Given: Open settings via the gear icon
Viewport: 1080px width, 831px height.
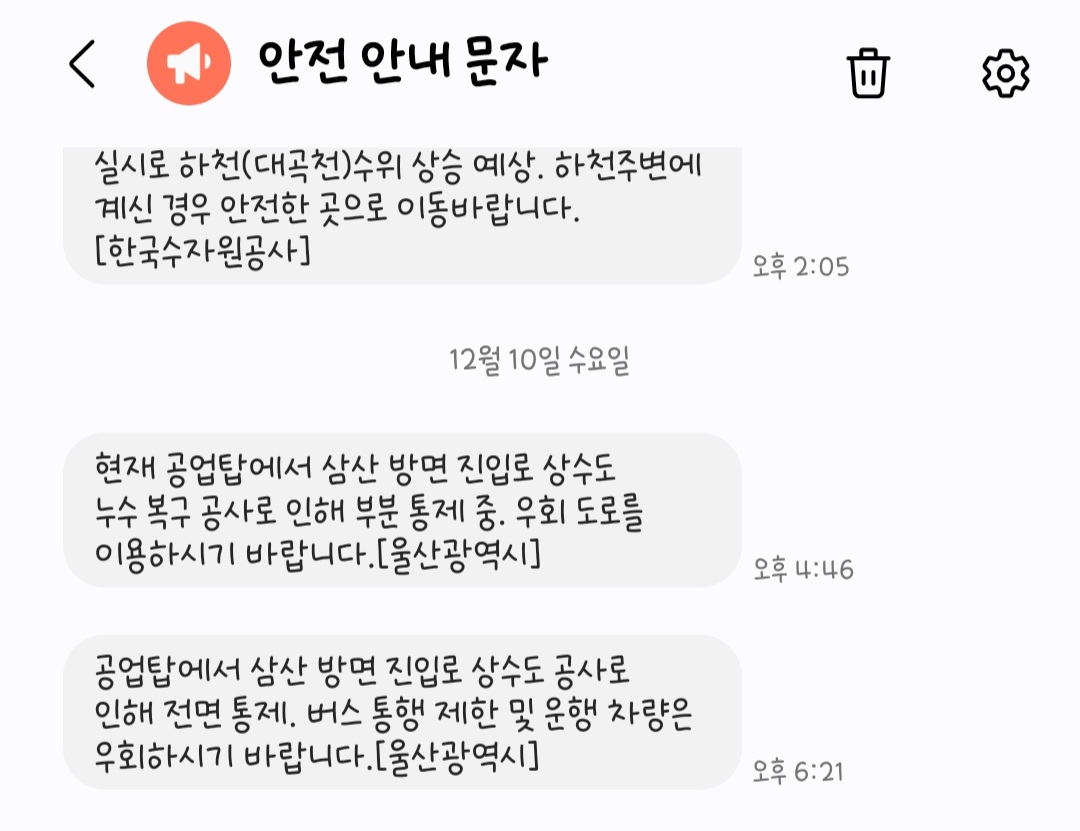Looking at the screenshot, I should 1005,73.
